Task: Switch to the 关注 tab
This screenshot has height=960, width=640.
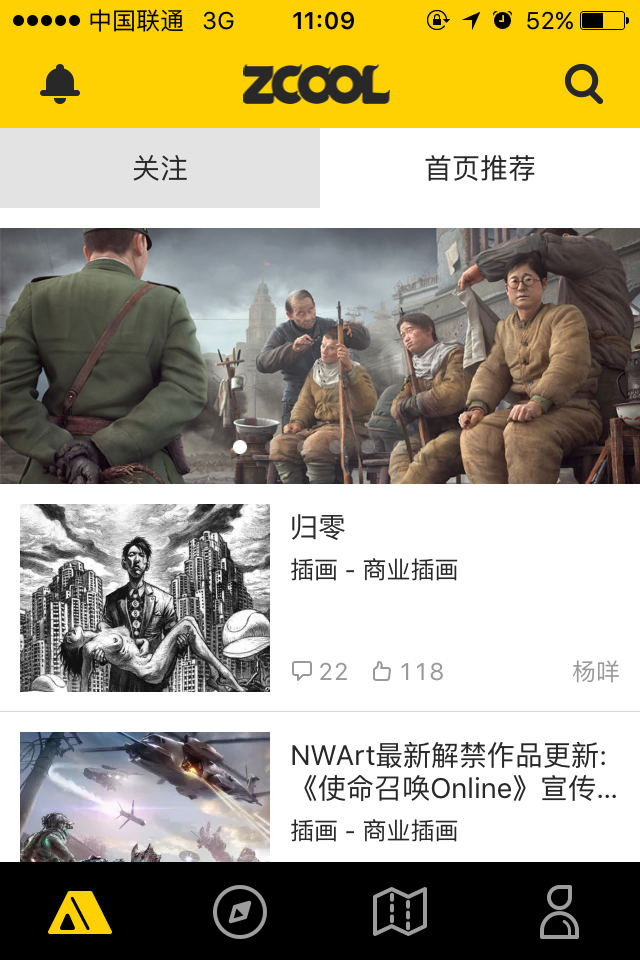Action: click(x=160, y=168)
